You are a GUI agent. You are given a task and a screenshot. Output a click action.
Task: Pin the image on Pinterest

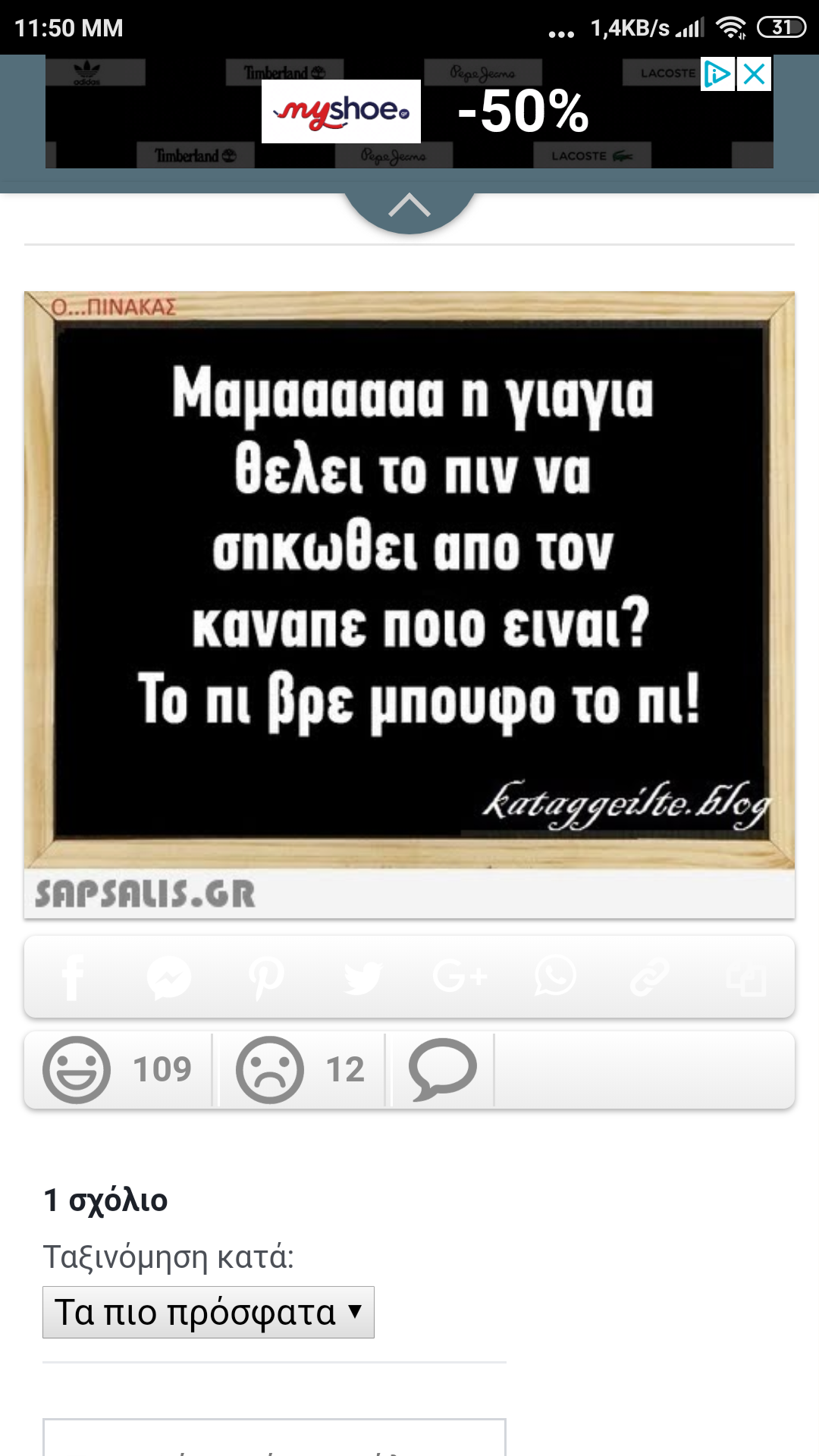pyautogui.click(x=265, y=977)
